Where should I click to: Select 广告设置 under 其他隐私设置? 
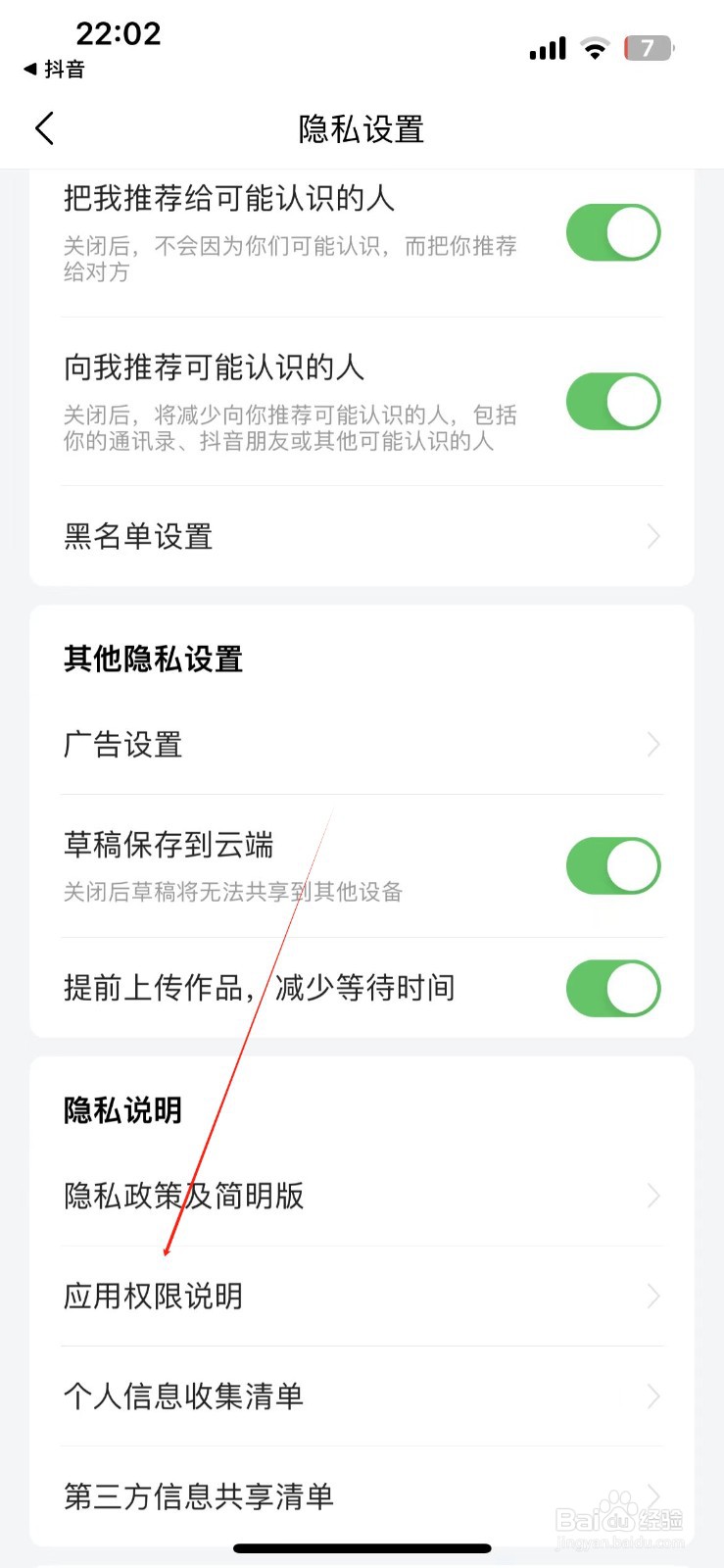pos(123,745)
